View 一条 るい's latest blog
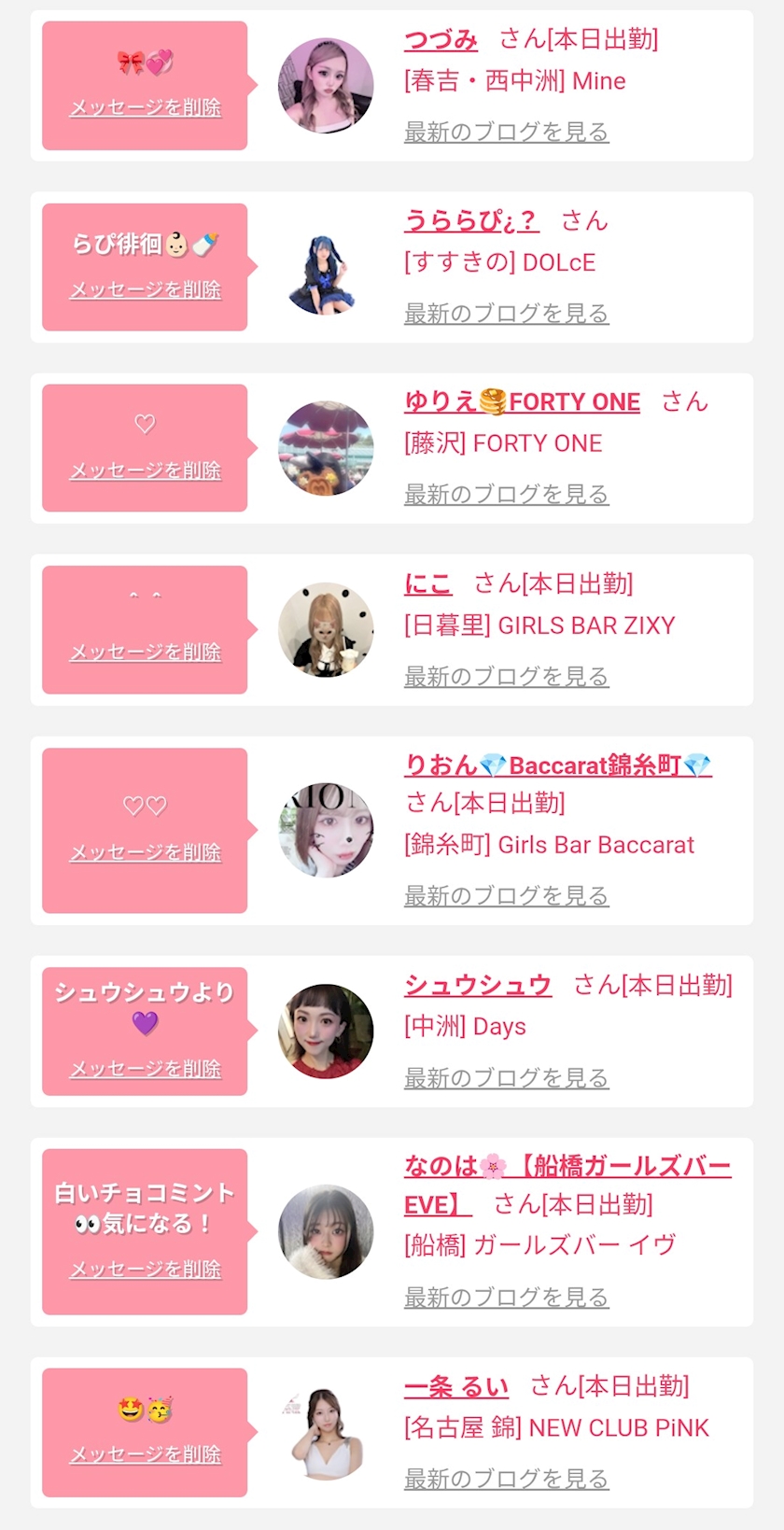This screenshot has height=1530, width=784. coord(506,1479)
